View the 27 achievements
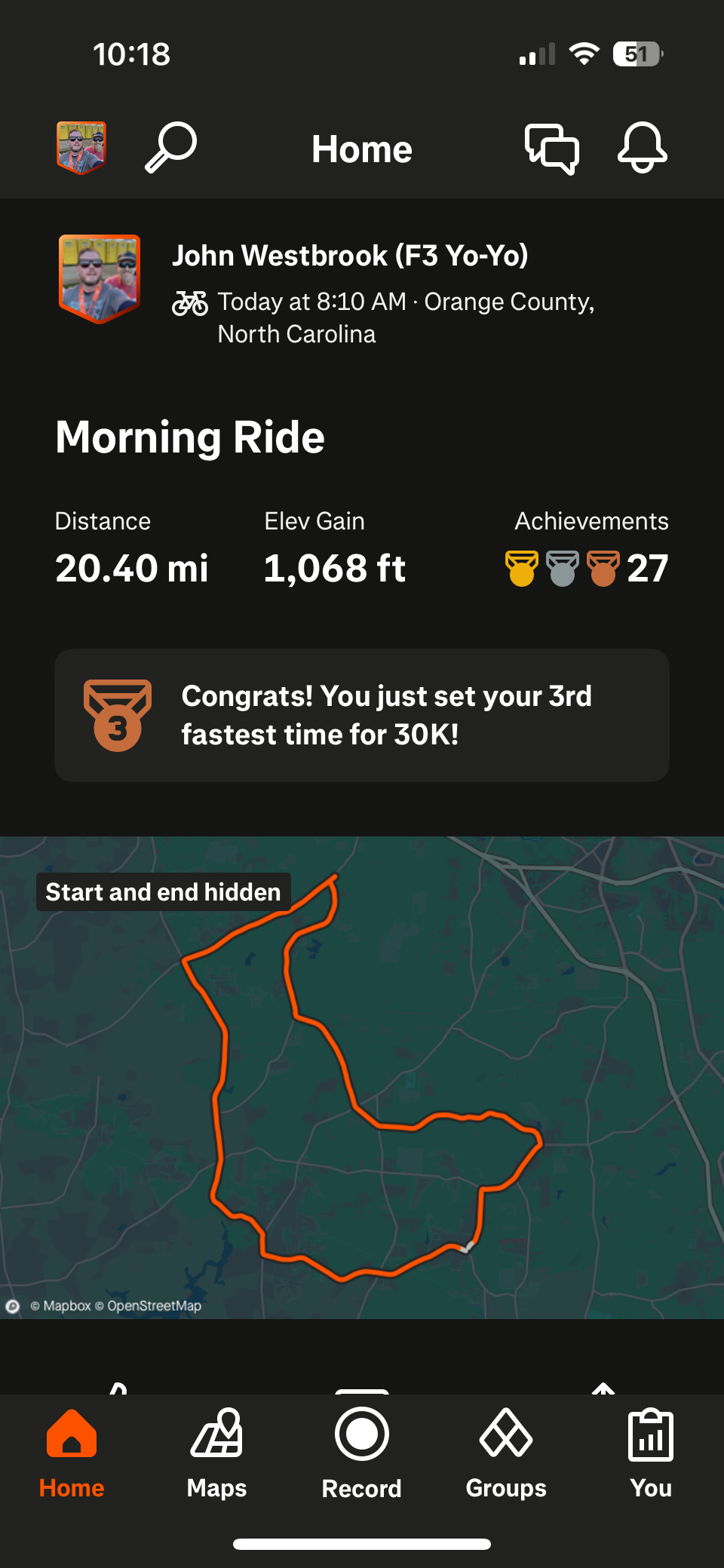This screenshot has height=1568, width=724. click(x=587, y=568)
